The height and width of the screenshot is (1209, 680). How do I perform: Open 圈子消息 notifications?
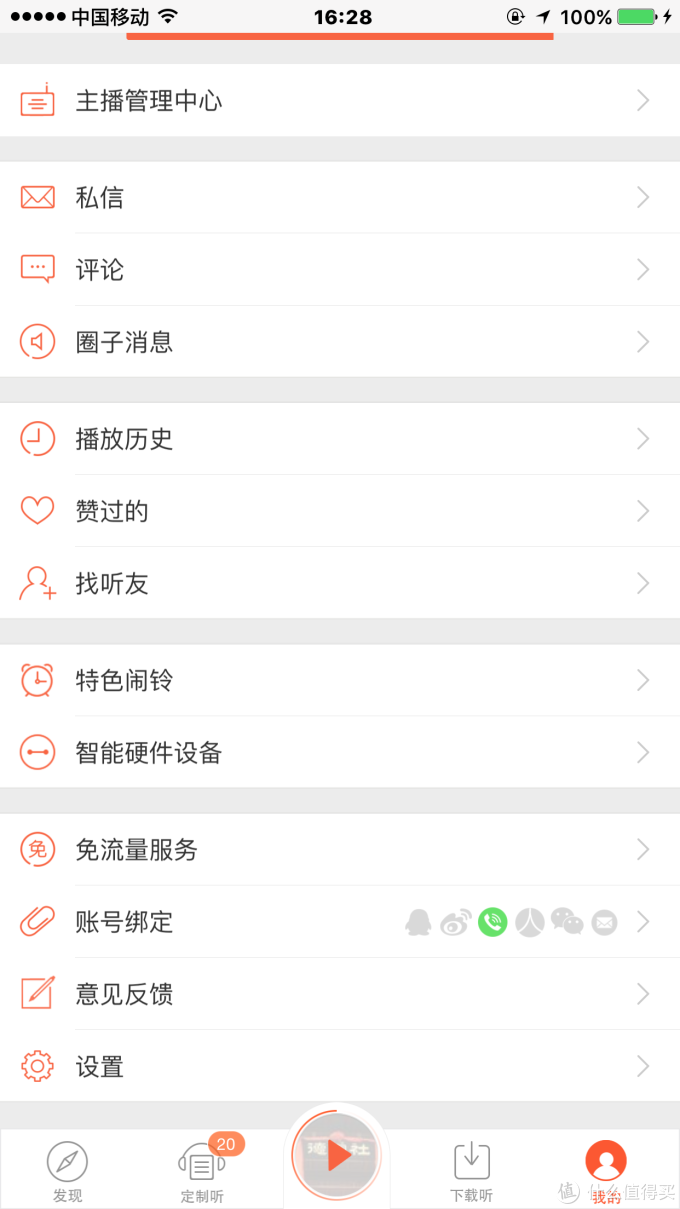(340, 342)
